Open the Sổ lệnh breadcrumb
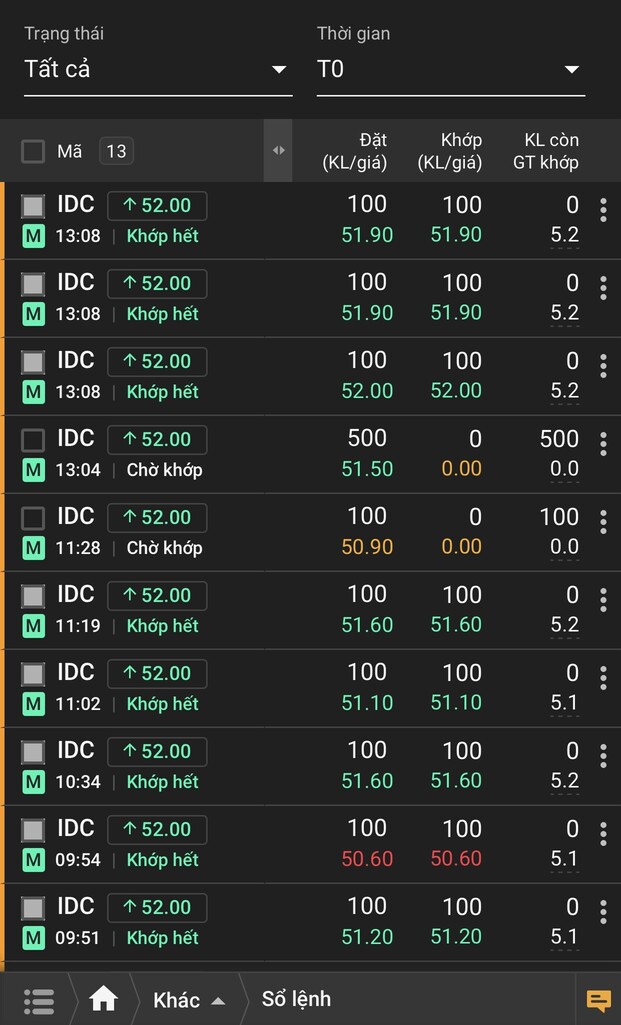The image size is (621, 1025). click(296, 999)
